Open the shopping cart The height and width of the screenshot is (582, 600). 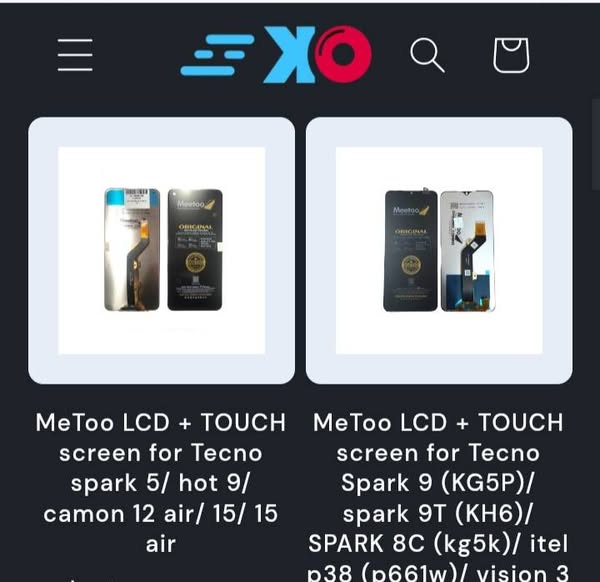511,55
